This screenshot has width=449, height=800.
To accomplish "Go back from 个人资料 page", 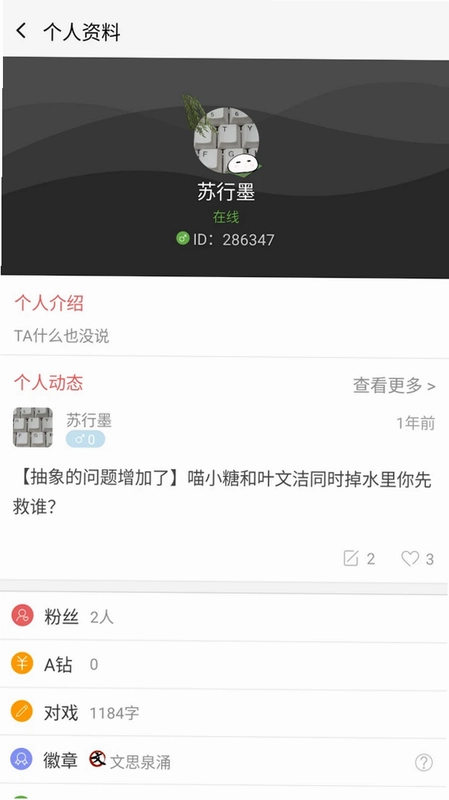I will point(21,31).
